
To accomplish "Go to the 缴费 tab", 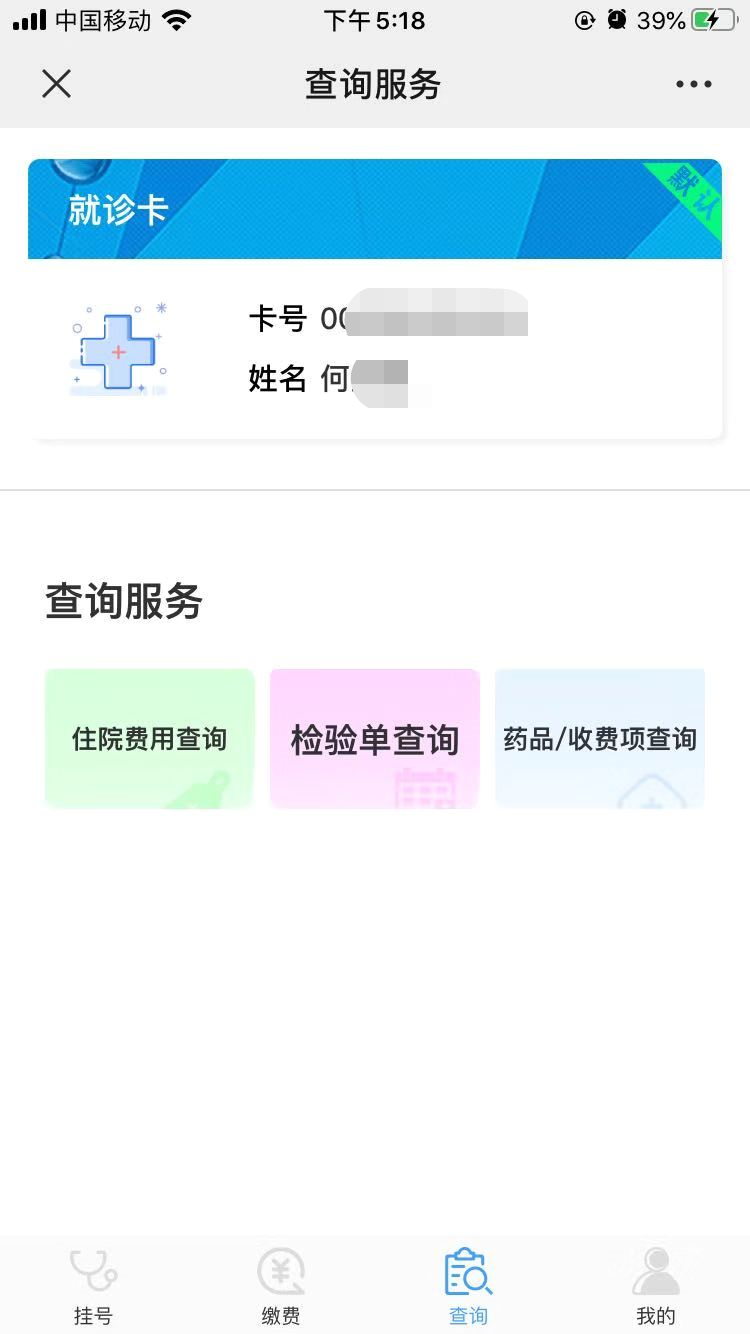I will point(281,1286).
